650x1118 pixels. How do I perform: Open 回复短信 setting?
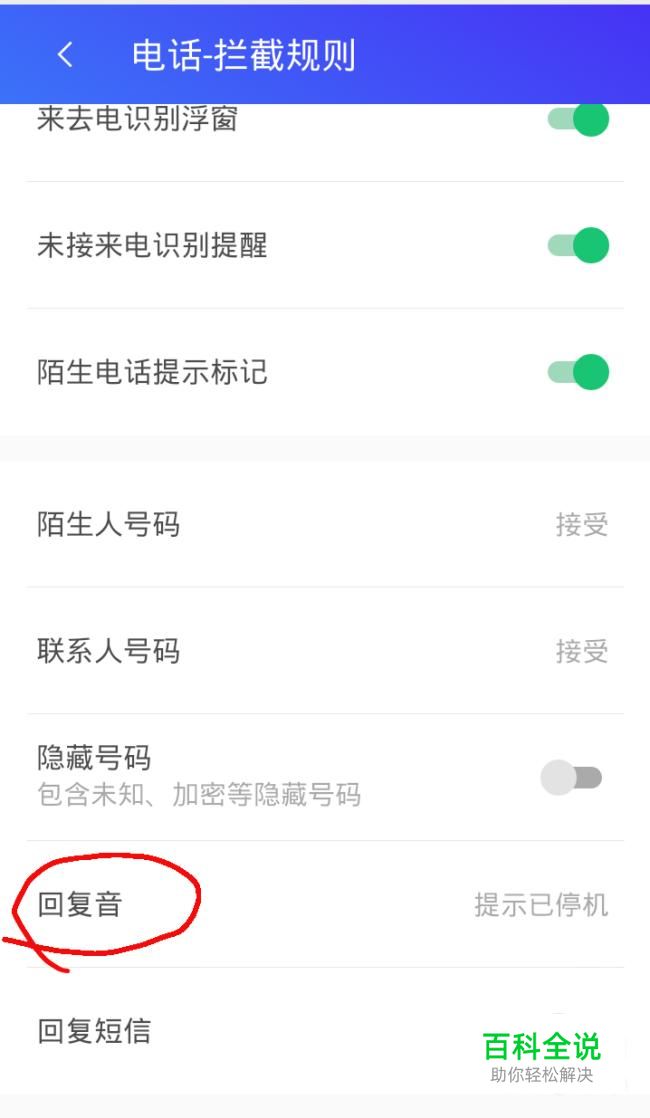pyautogui.click(x=325, y=1031)
